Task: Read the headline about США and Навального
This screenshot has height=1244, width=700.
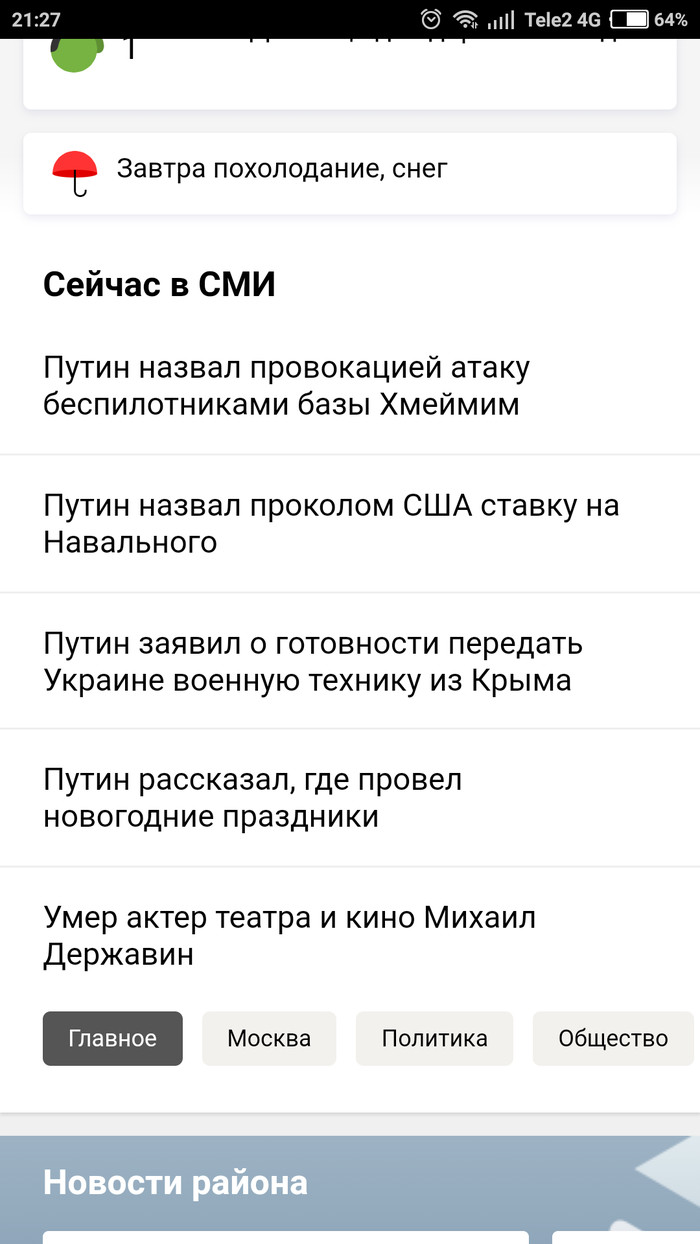Action: (x=330, y=523)
